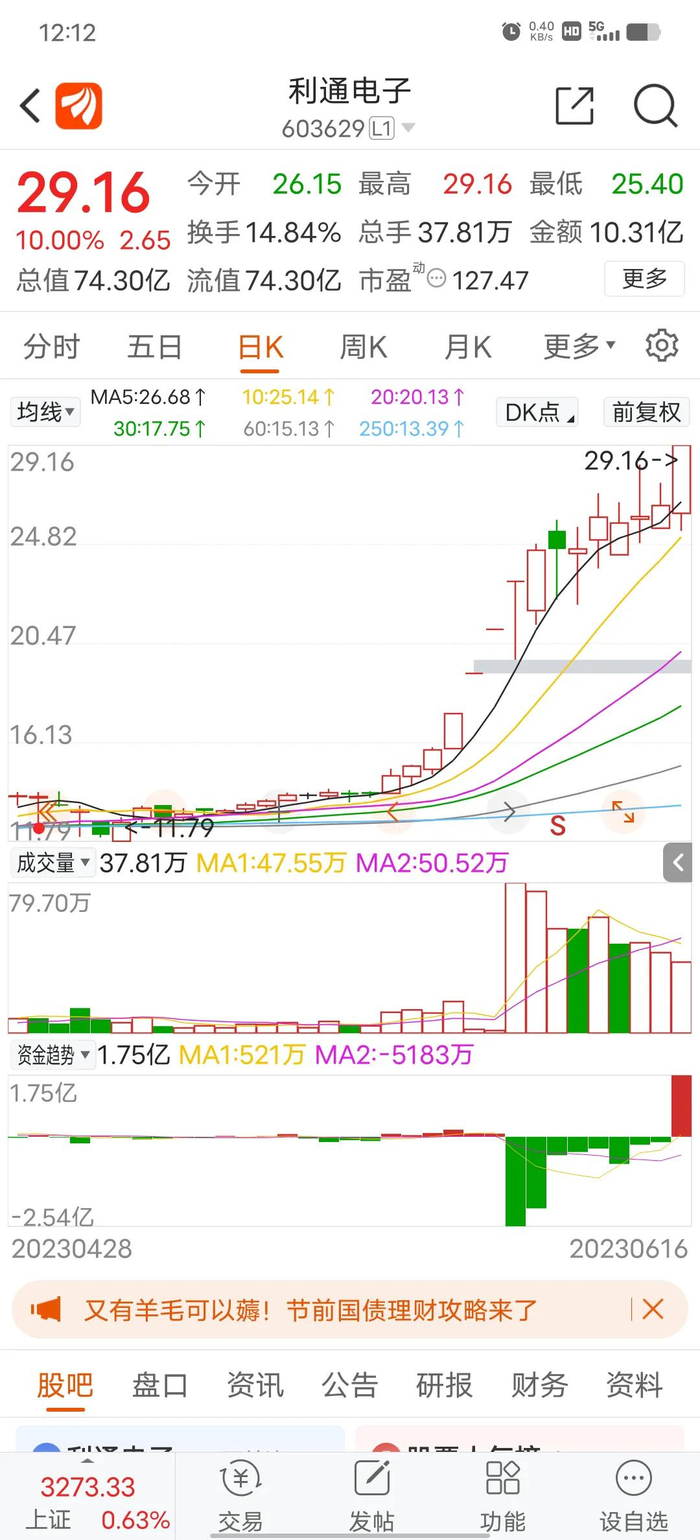Open the 资讯 tab
The width and height of the screenshot is (700, 1540).
coord(255,1385)
